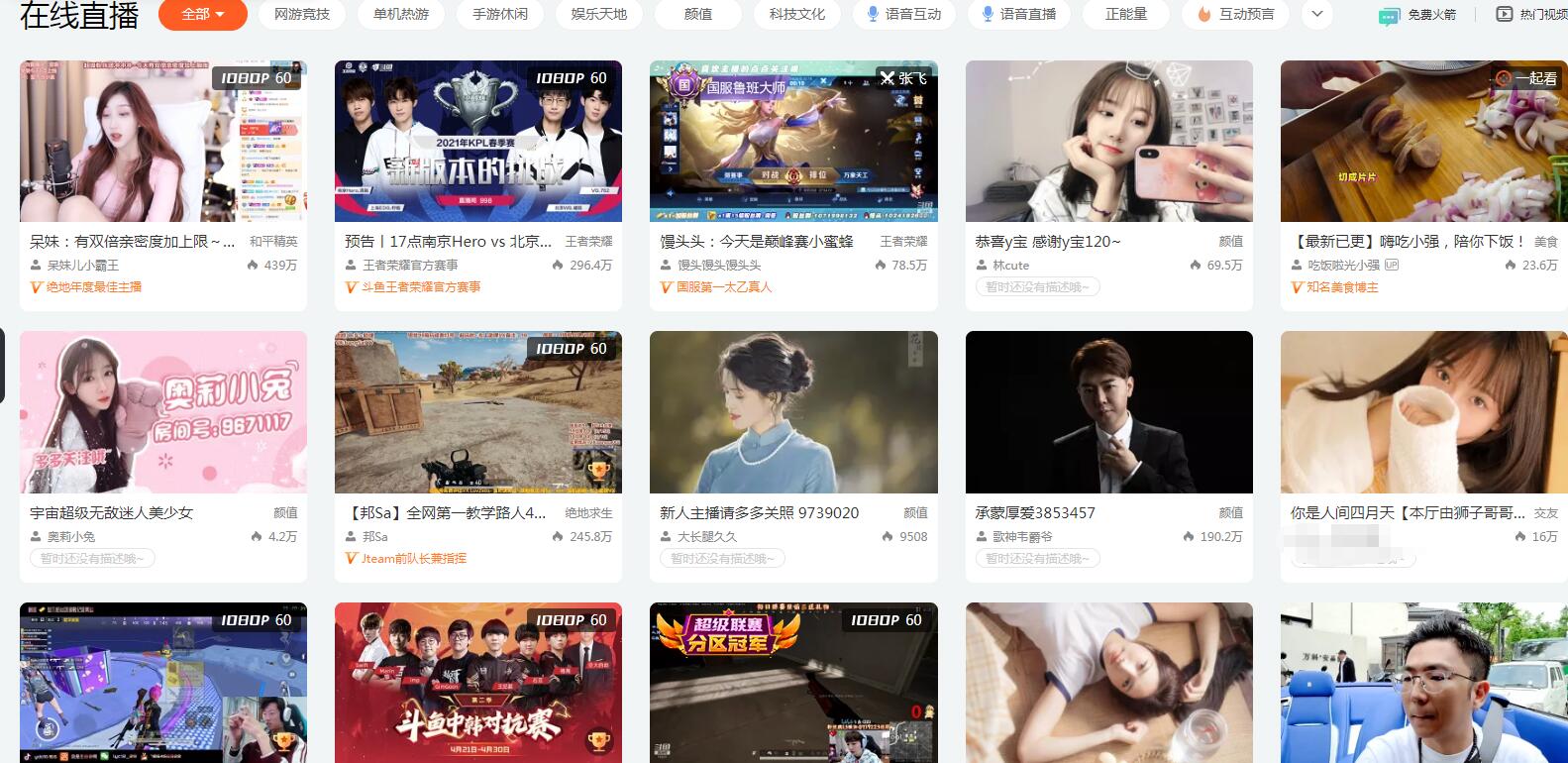
Task: Open the 全部 category dropdown
Action: point(202,14)
